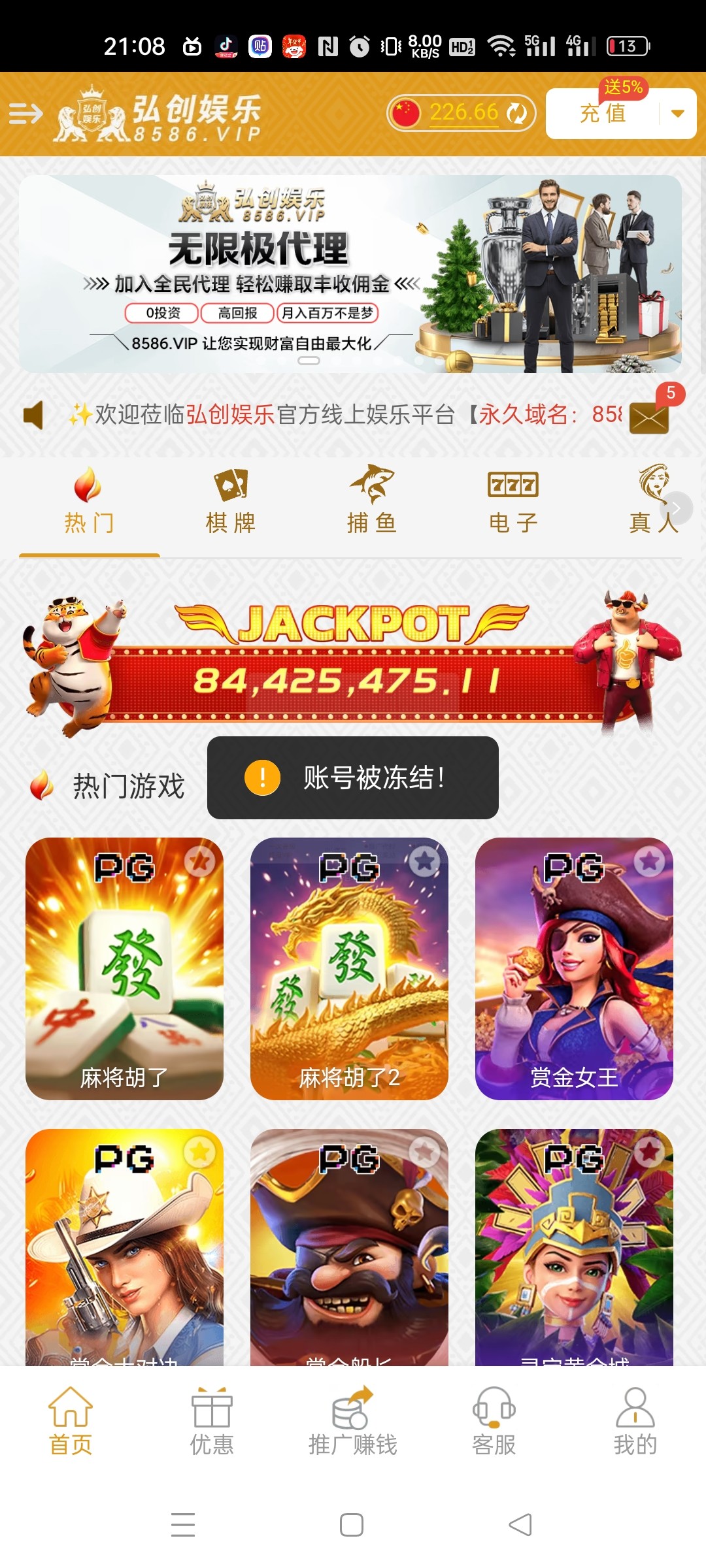Open the mail inbox with 5 unread
Viewport: 706px width, 1568px height.
click(649, 418)
